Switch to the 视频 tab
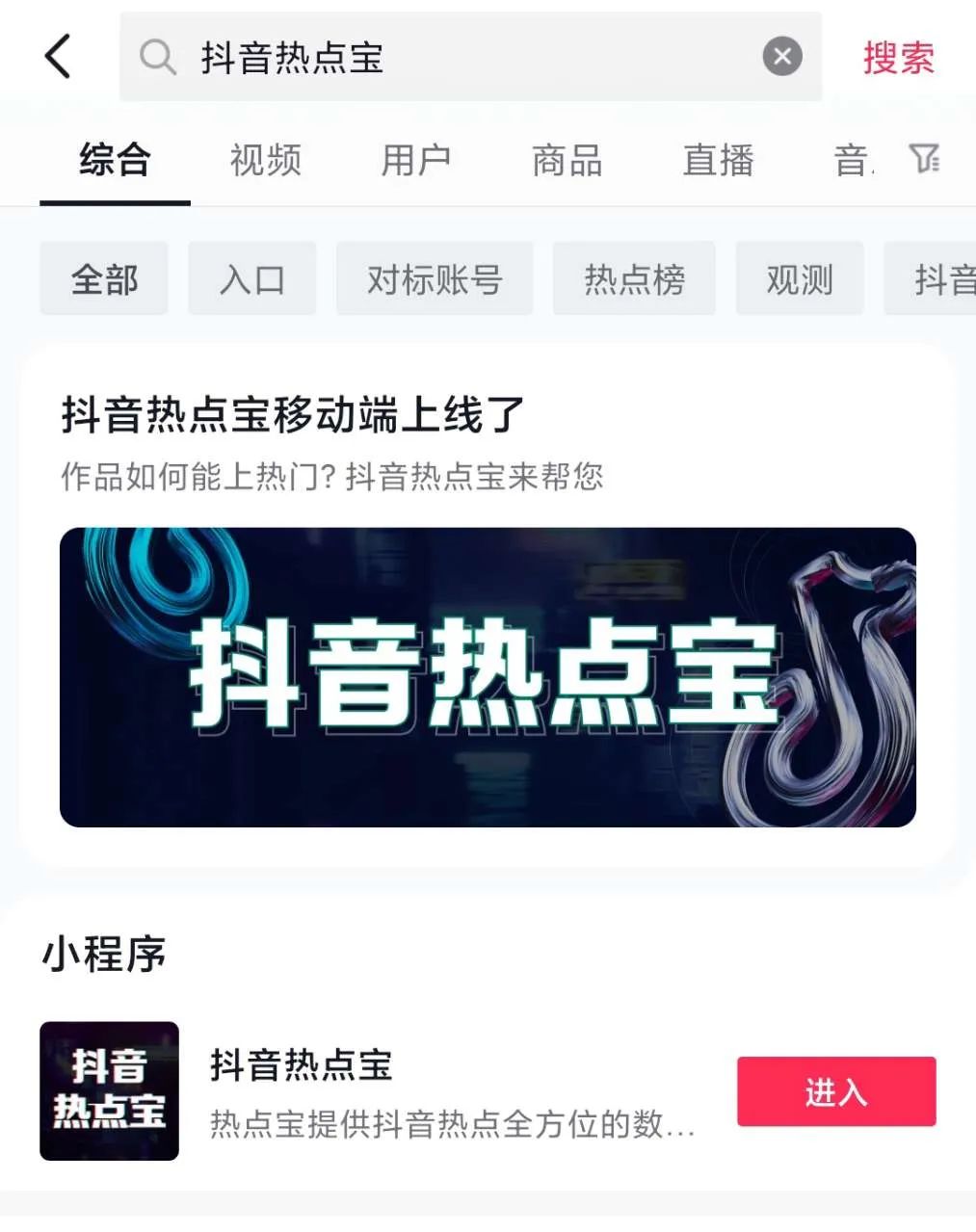 (266, 160)
